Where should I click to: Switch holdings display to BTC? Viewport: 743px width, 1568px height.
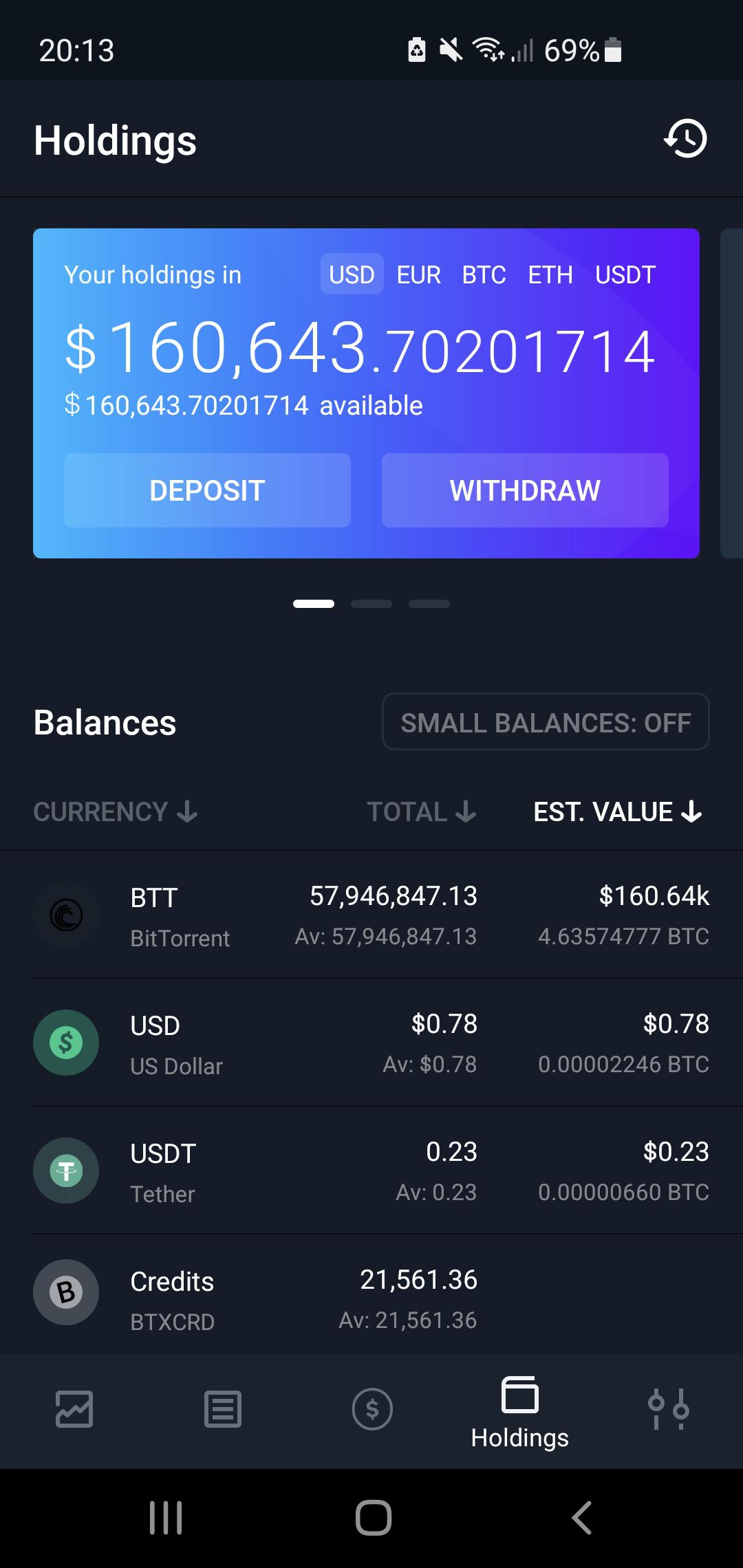tap(484, 274)
